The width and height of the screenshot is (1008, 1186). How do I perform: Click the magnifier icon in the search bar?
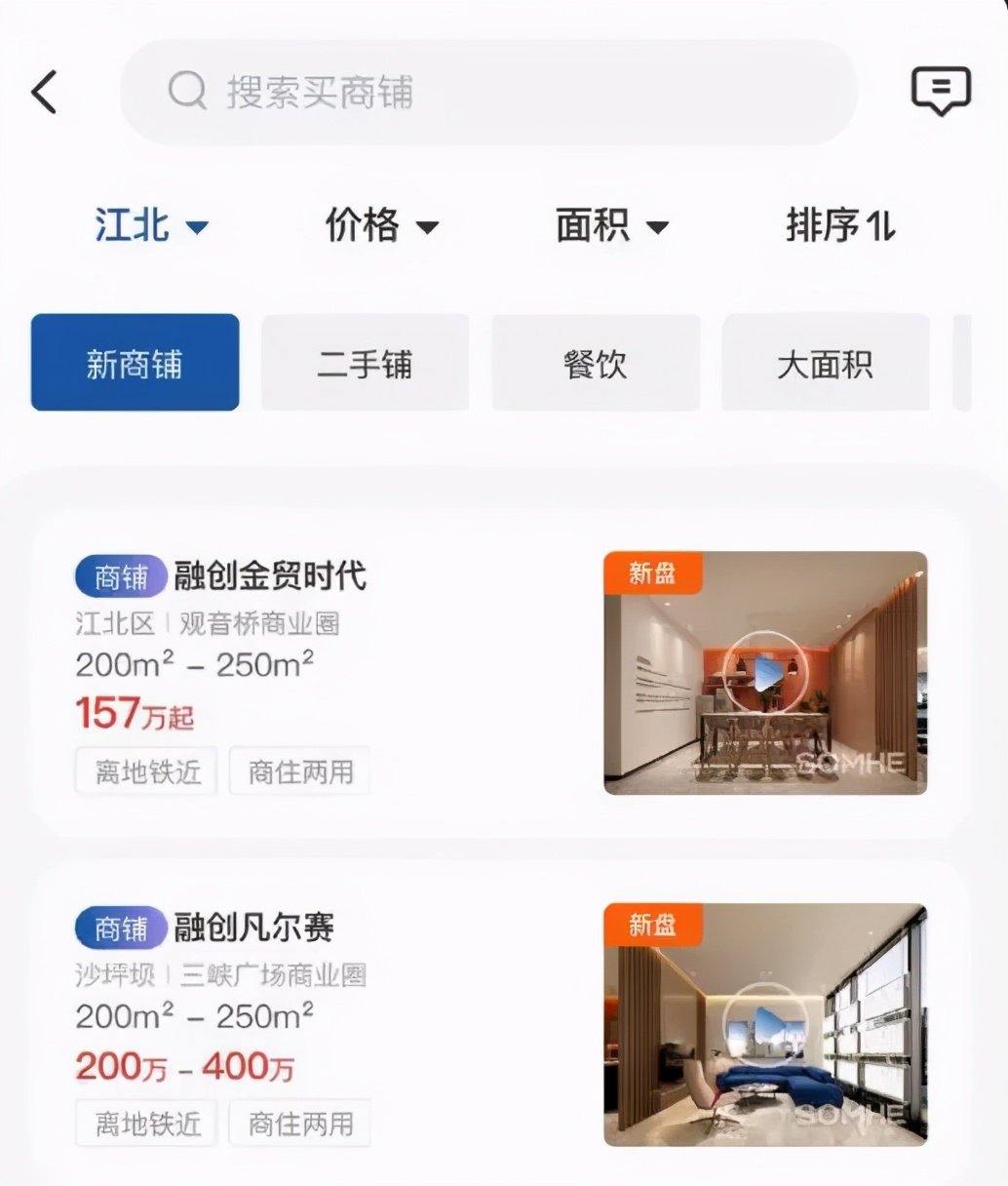(185, 93)
